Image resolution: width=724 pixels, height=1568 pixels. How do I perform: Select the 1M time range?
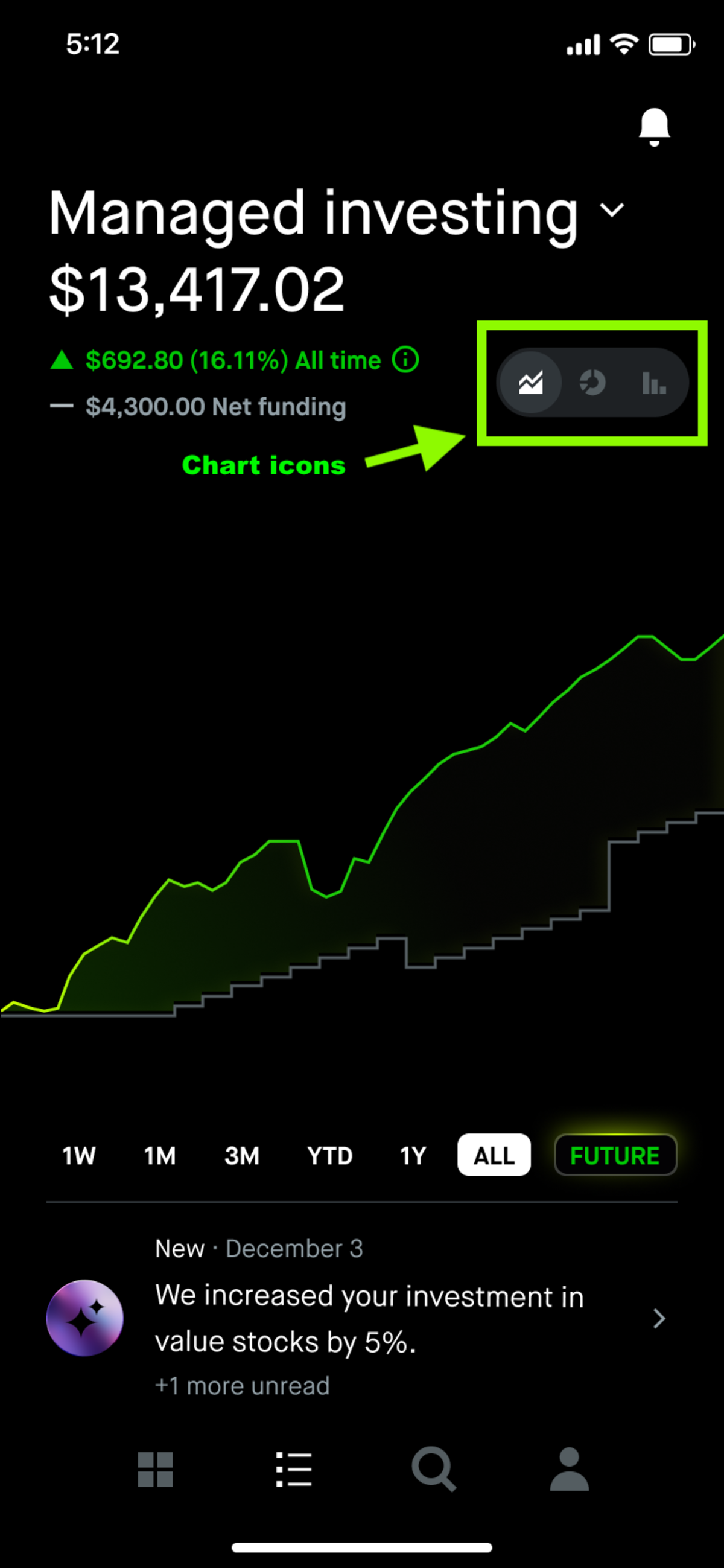tap(160, 1155)
